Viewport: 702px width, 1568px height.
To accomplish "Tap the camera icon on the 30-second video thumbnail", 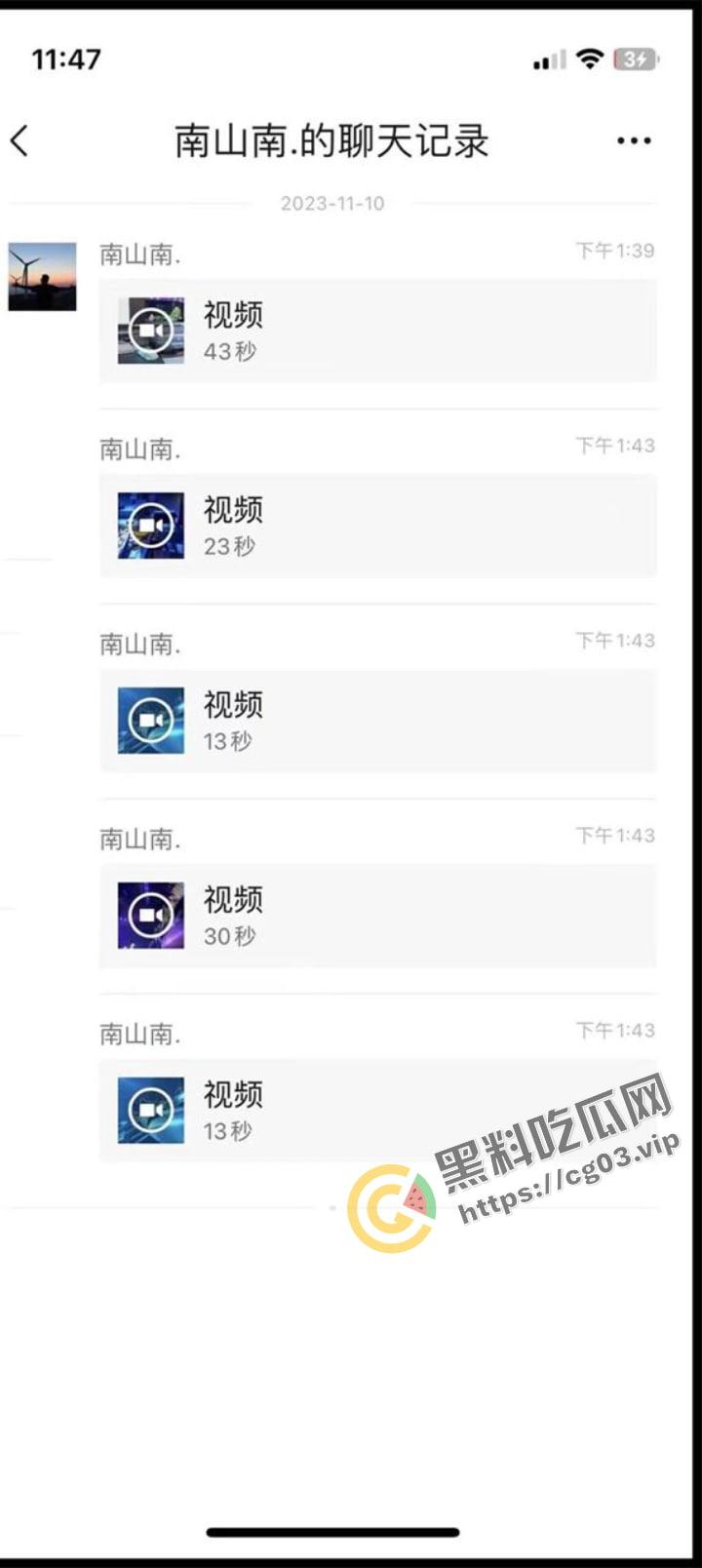I will [149, 915].
